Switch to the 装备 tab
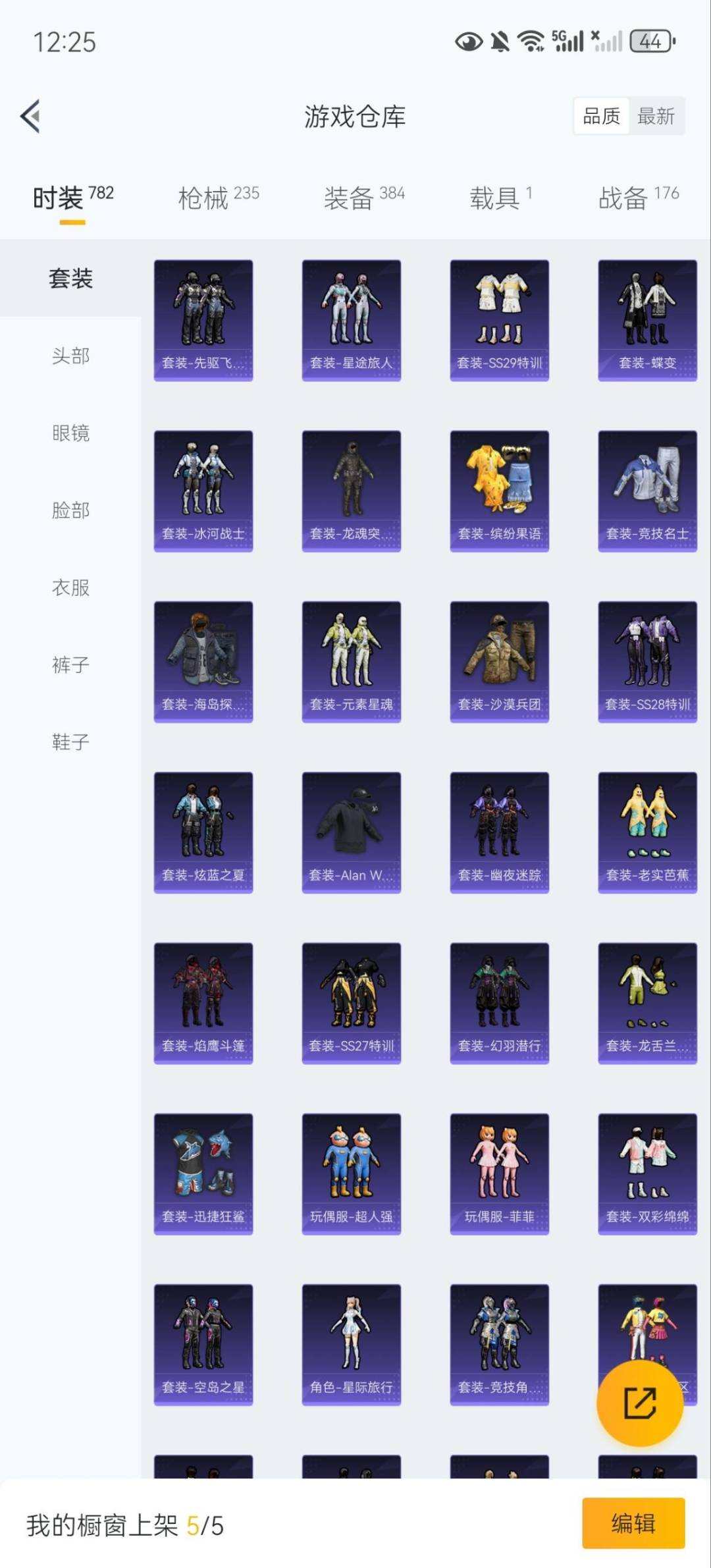This screenshot has width=711, height=1568. pyautogui.click(x=363, y=198)
